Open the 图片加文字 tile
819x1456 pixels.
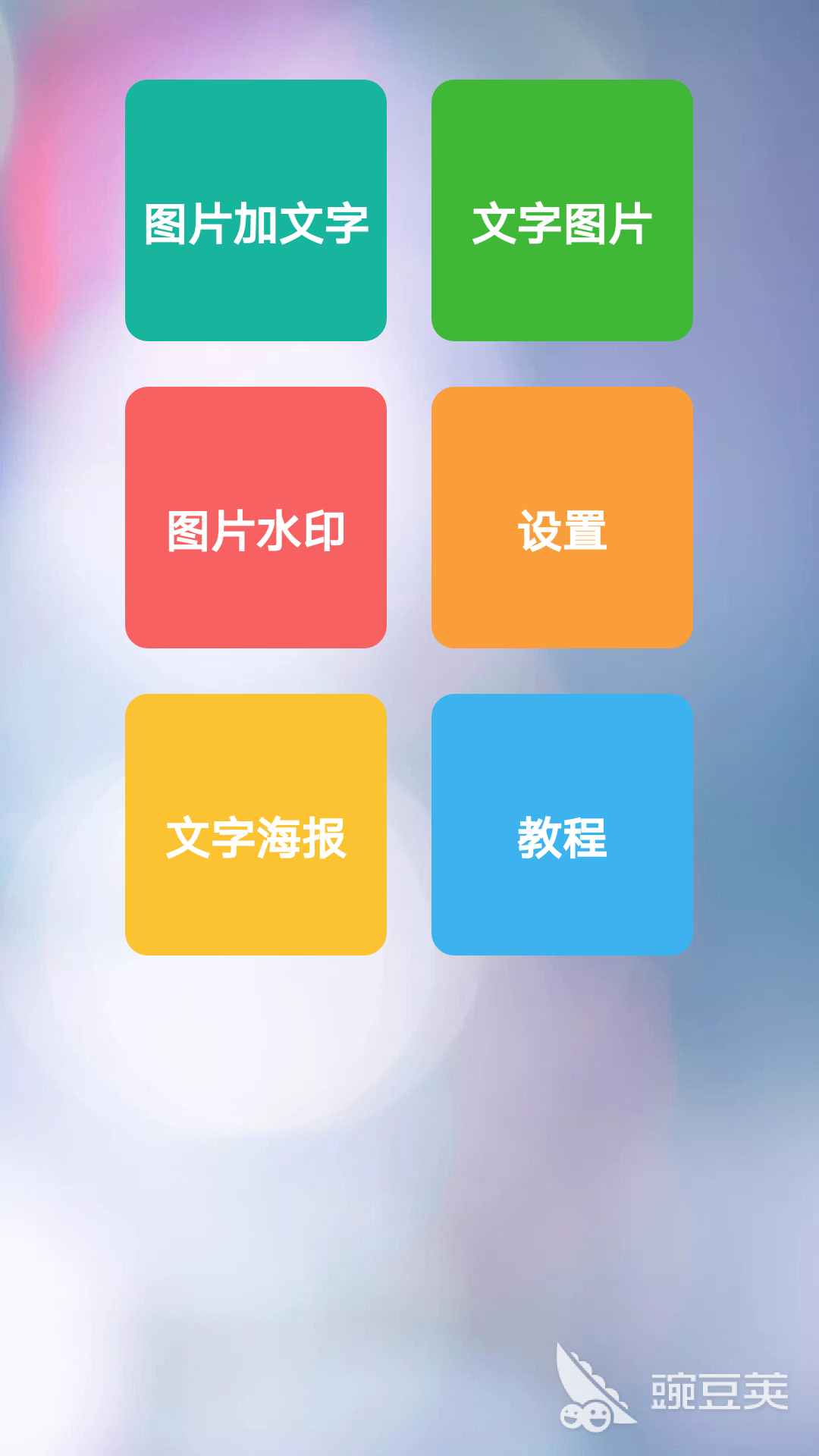pyautogui.click(x=256, y=210)
